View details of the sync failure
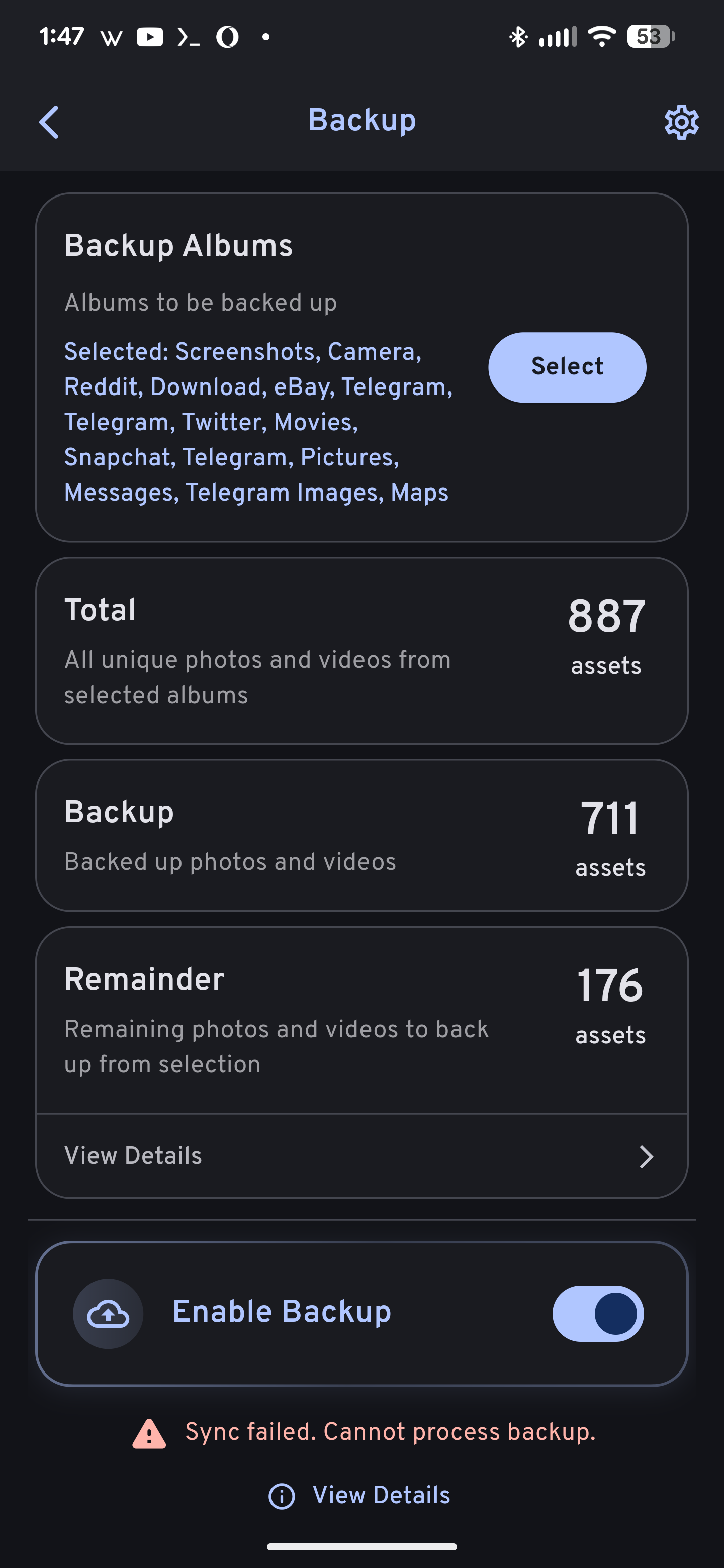 [360, 1496]
